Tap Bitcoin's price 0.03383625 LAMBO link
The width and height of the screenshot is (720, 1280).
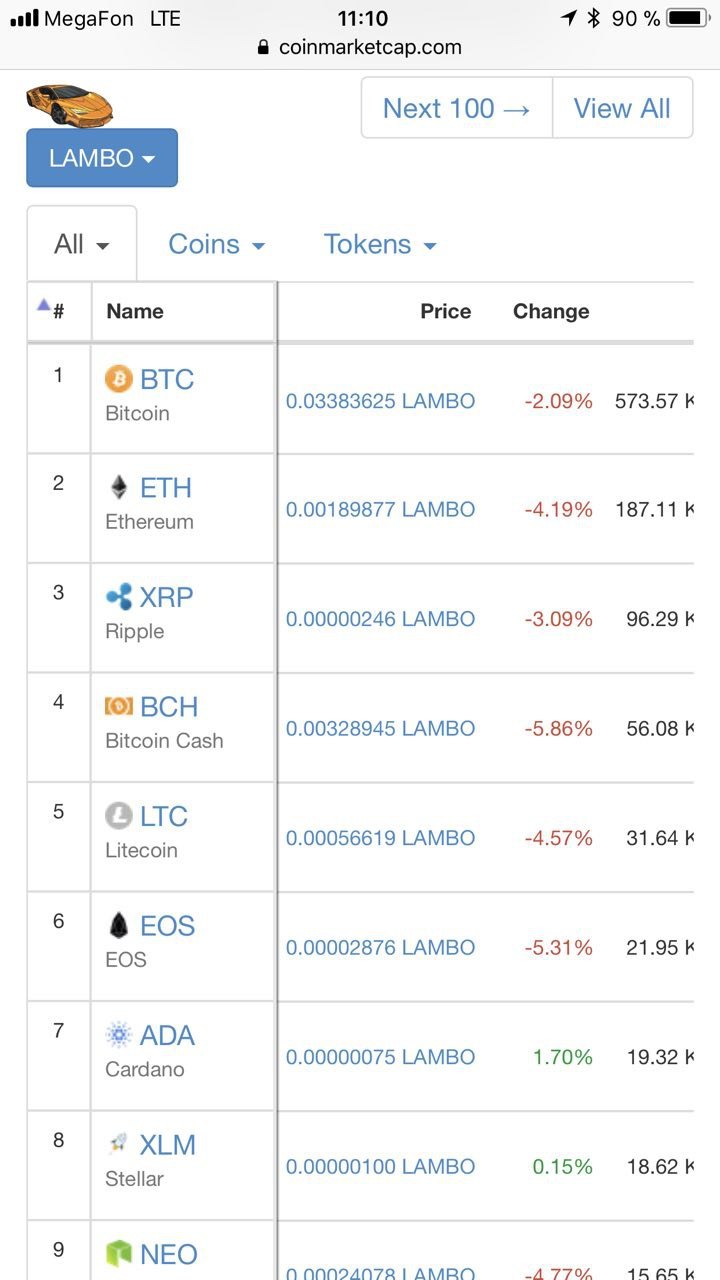380,401
